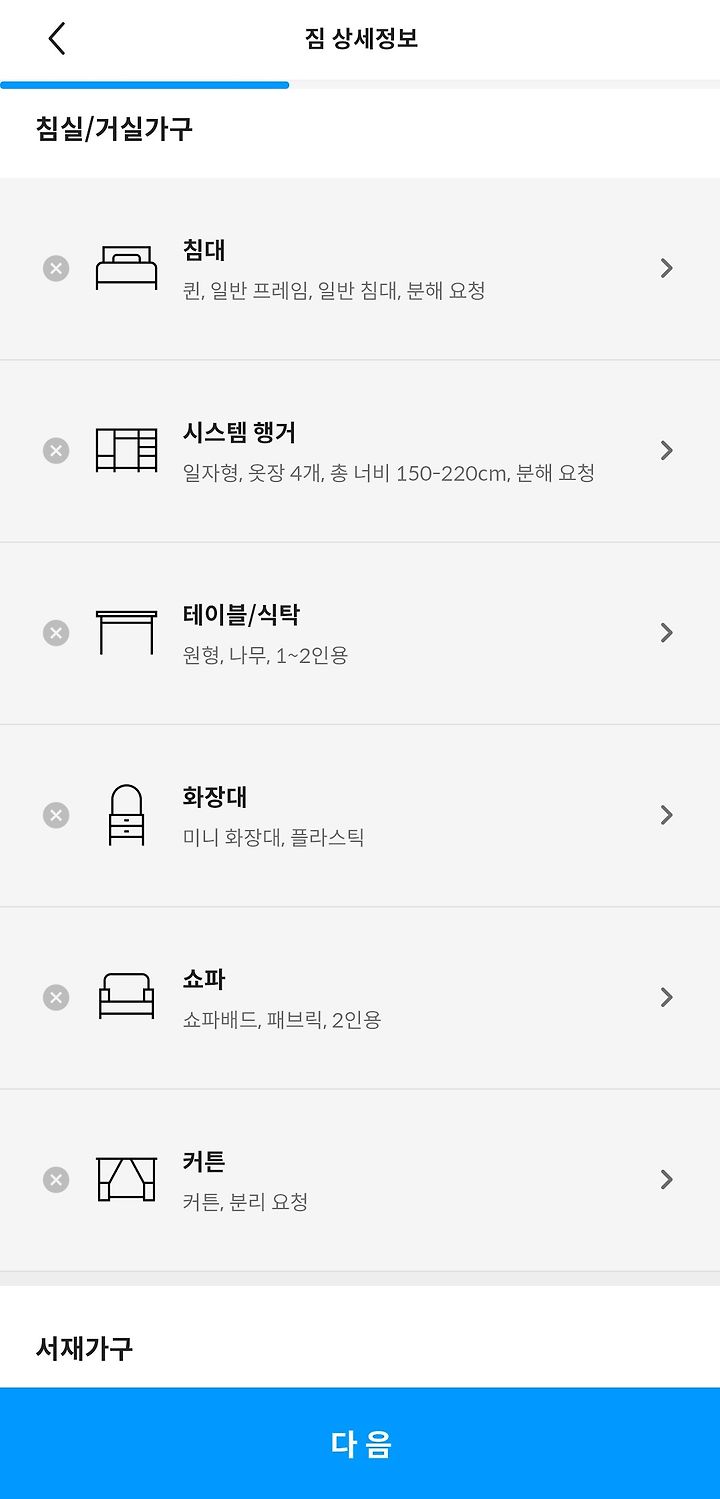Delete the 시스템 행거 entry

coord(56,451)
